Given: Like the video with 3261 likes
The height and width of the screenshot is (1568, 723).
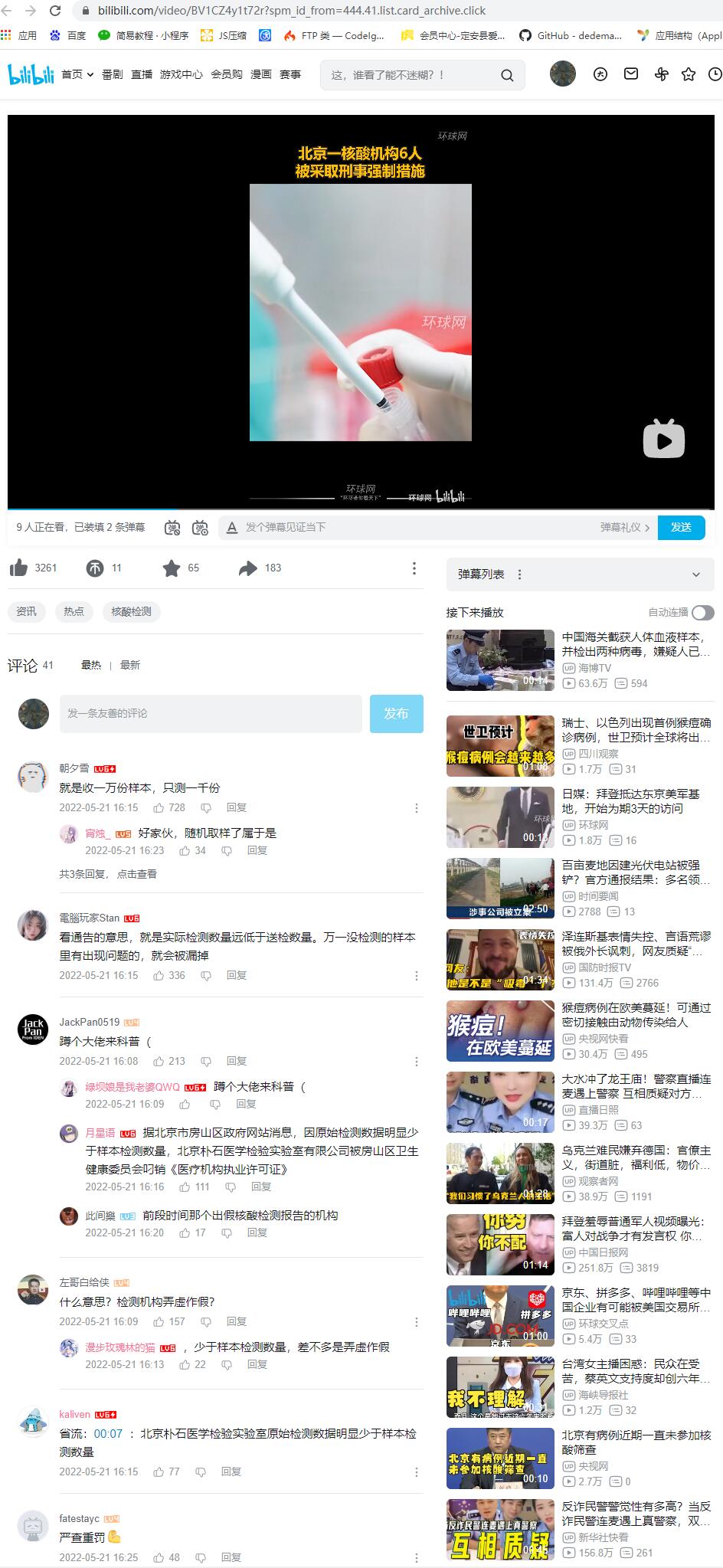Looking at the screenshot, I should tap(19, 568).
